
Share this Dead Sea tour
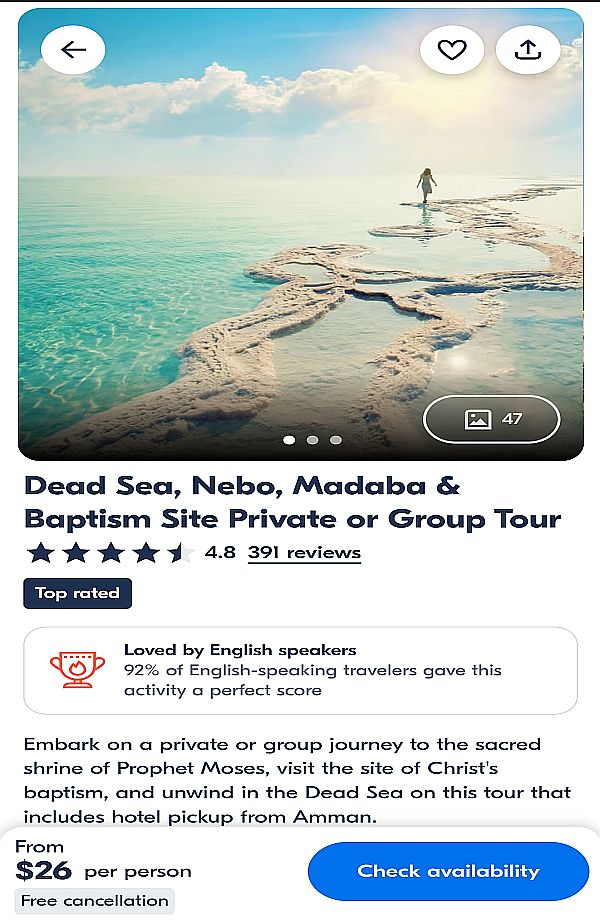coord(528,50)
